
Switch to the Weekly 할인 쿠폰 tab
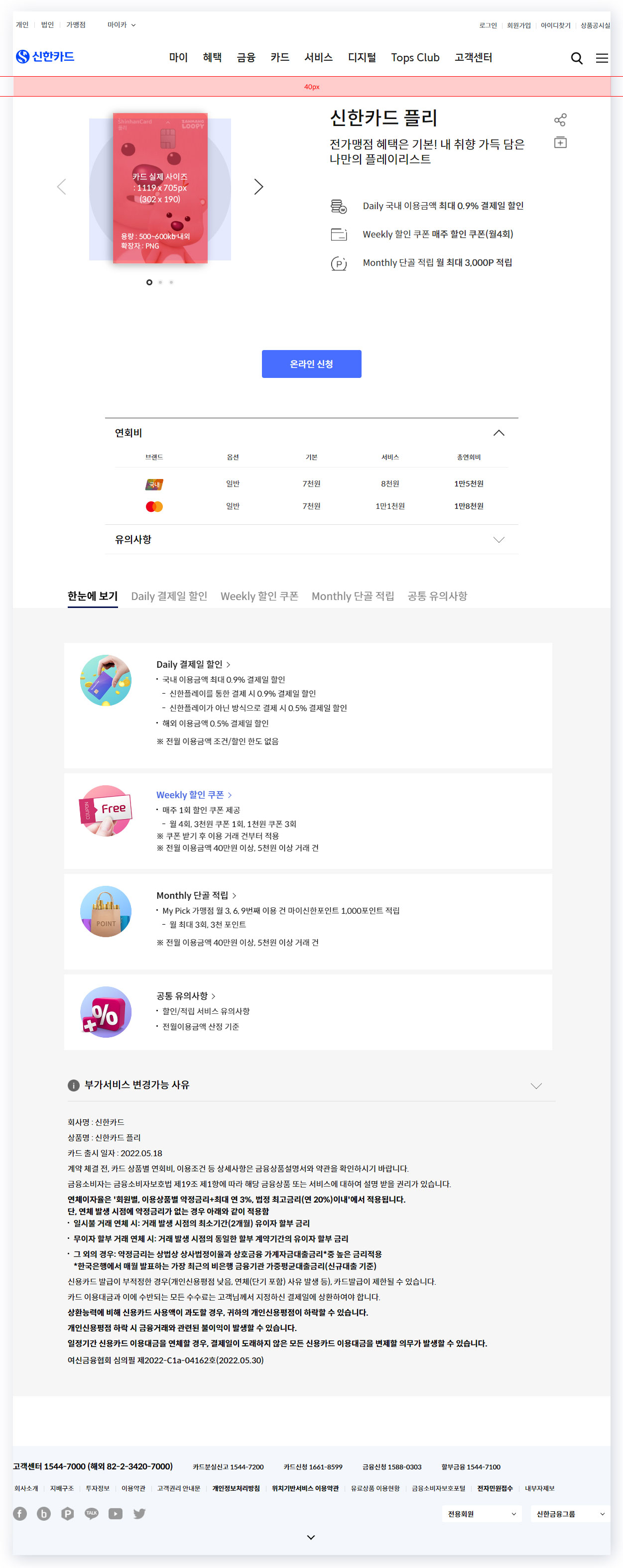[259, 596]
